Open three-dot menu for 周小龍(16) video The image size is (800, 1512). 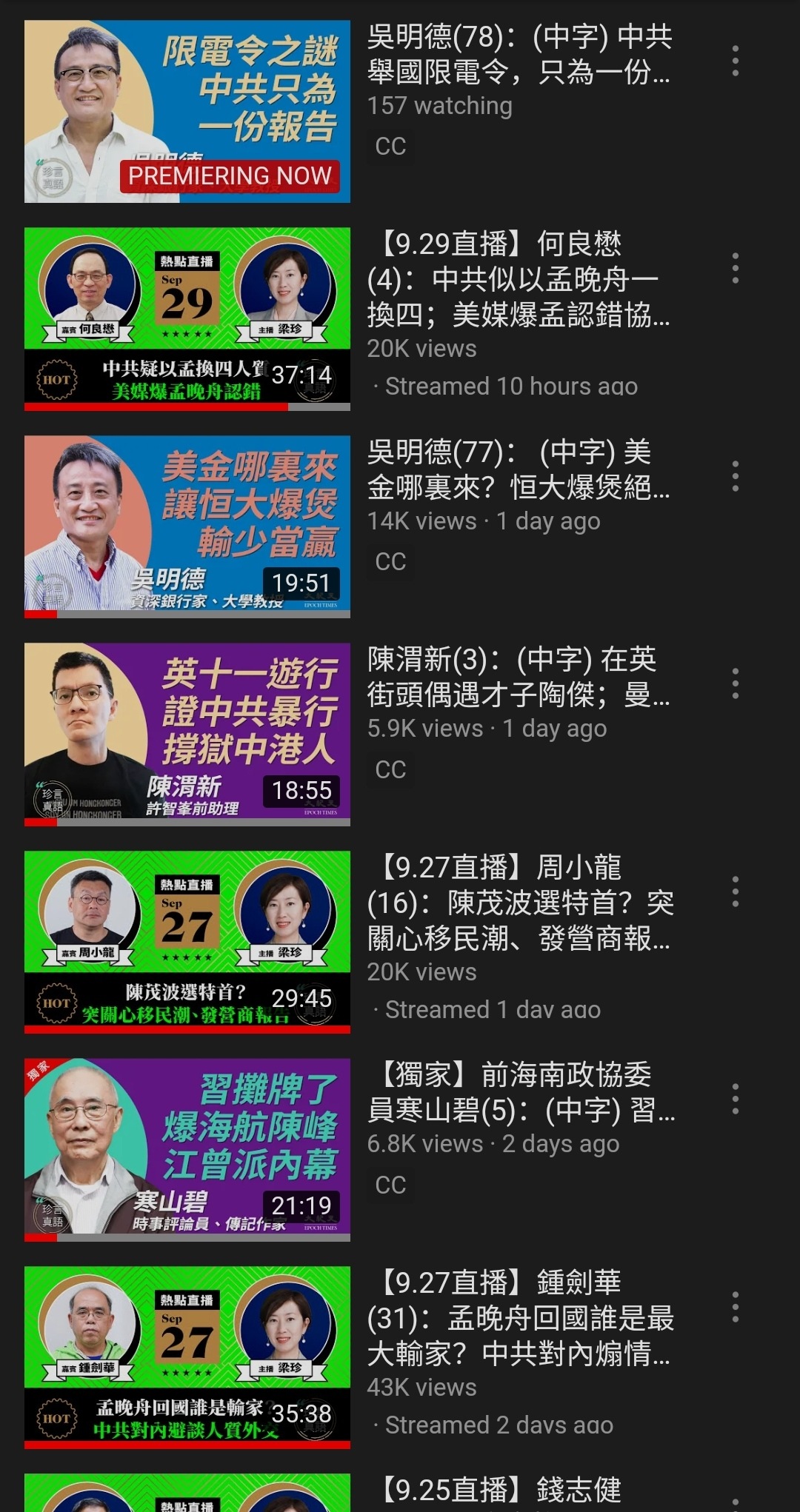[x=735, y=892]
